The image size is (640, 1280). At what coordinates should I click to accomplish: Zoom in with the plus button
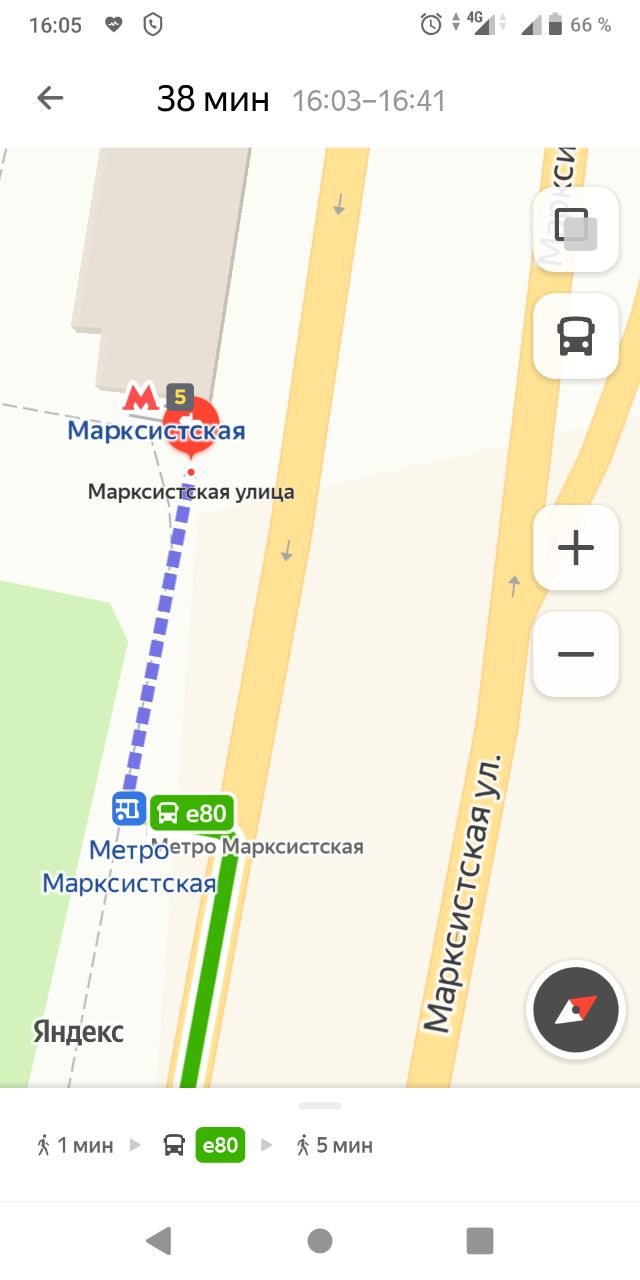click(x=576, y=548)
